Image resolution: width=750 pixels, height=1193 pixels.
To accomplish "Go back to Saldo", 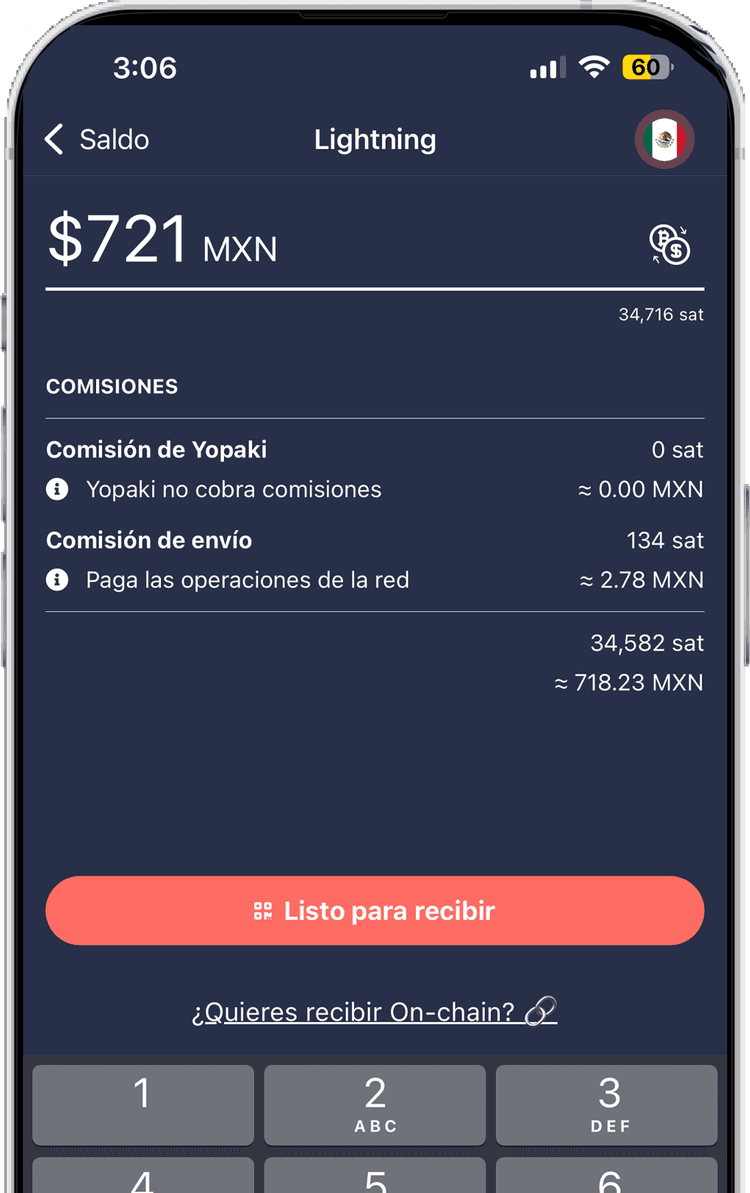I will [x=96, y=139].
